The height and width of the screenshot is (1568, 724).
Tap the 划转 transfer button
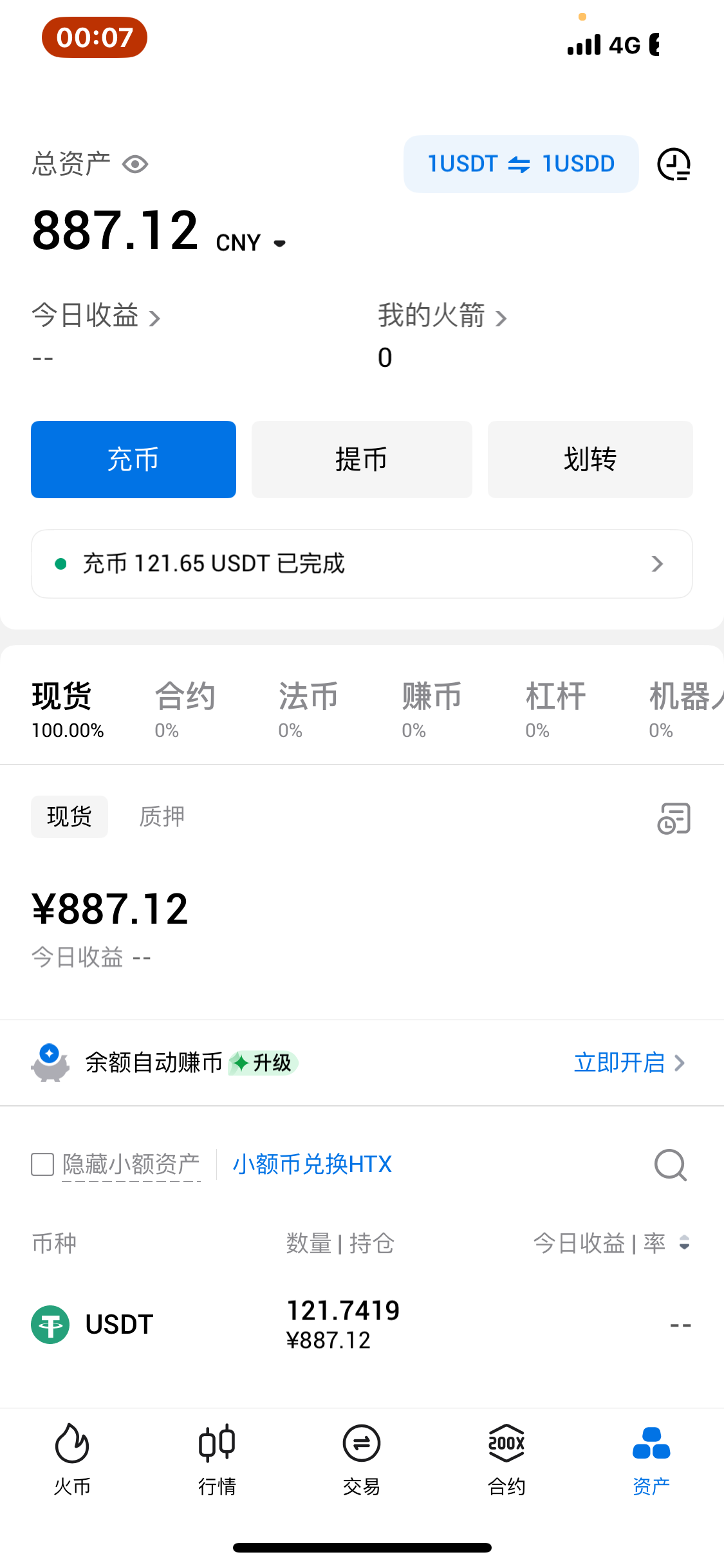point(590,460)
